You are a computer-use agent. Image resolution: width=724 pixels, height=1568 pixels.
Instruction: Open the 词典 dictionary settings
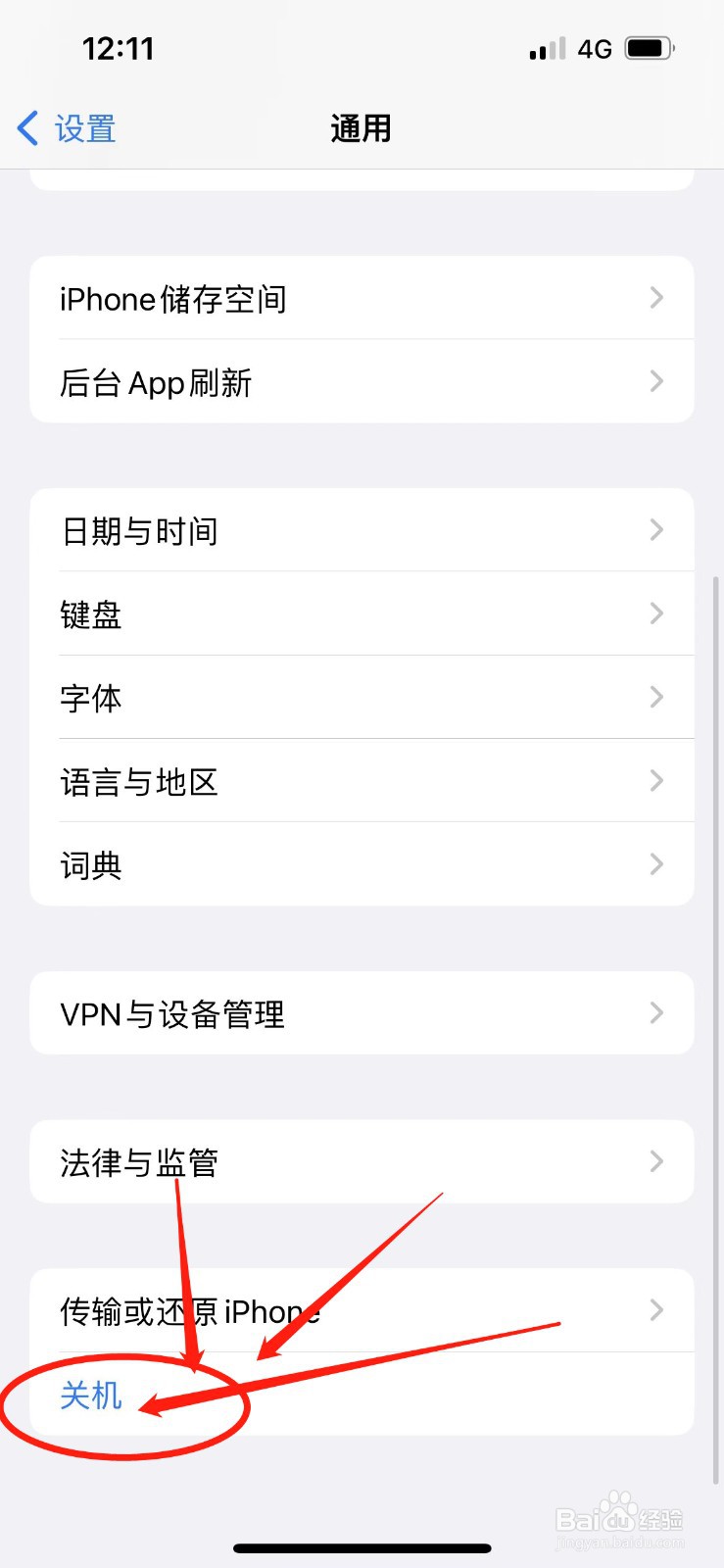[362, 863]
